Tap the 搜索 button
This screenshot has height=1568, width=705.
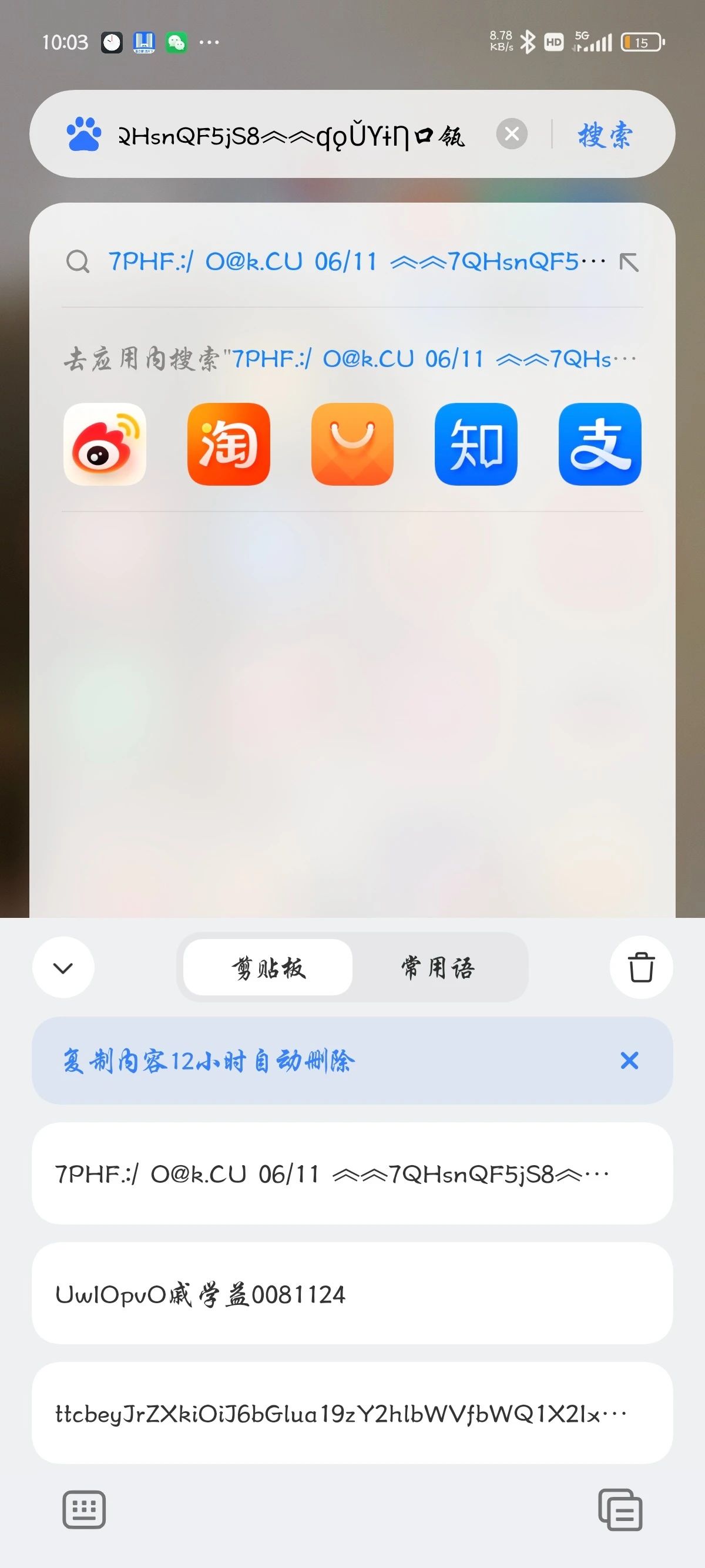tap(605, 134)
